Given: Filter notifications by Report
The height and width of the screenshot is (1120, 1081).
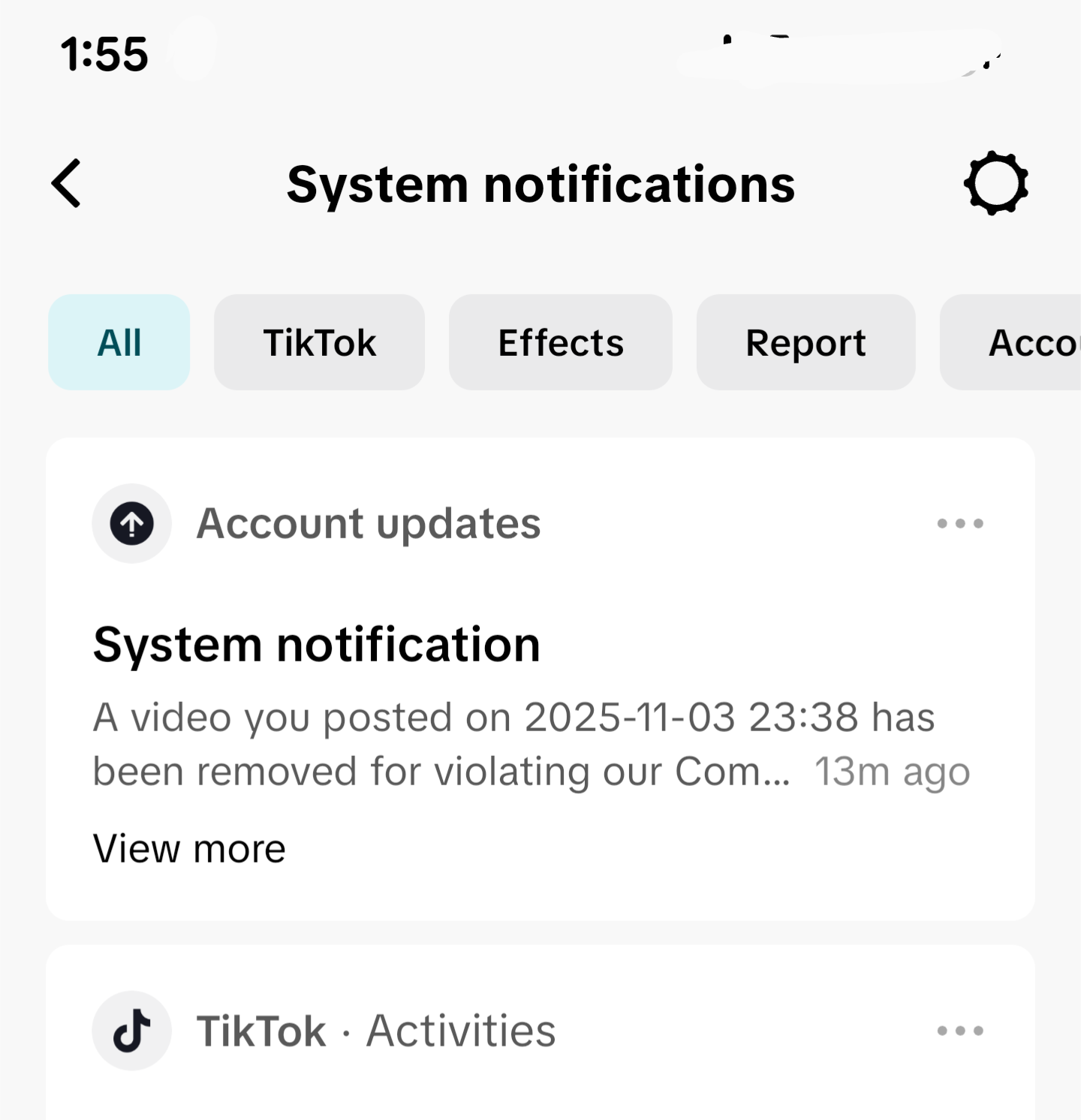Looking at the screenshot, I should pyautogui.click(x=805, y=342).
